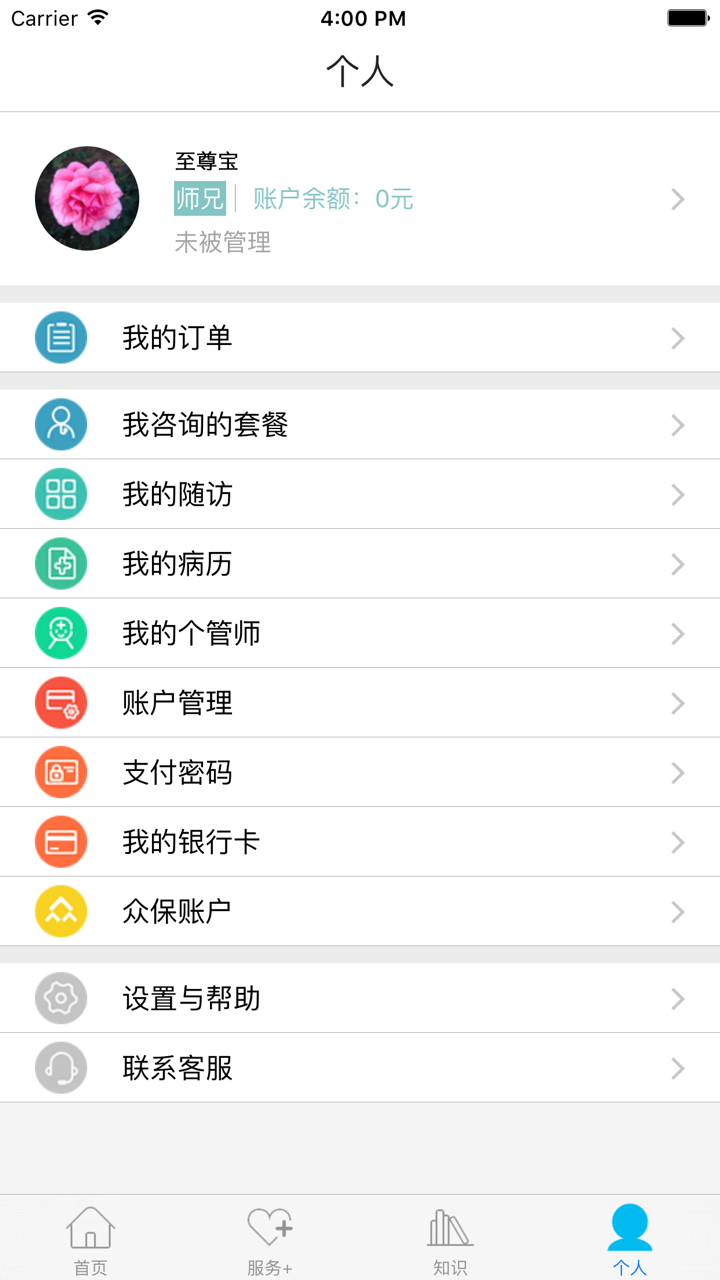Open the 服务+ tab
Screen dimensions: 720x1280
[x=270, y=1235]
